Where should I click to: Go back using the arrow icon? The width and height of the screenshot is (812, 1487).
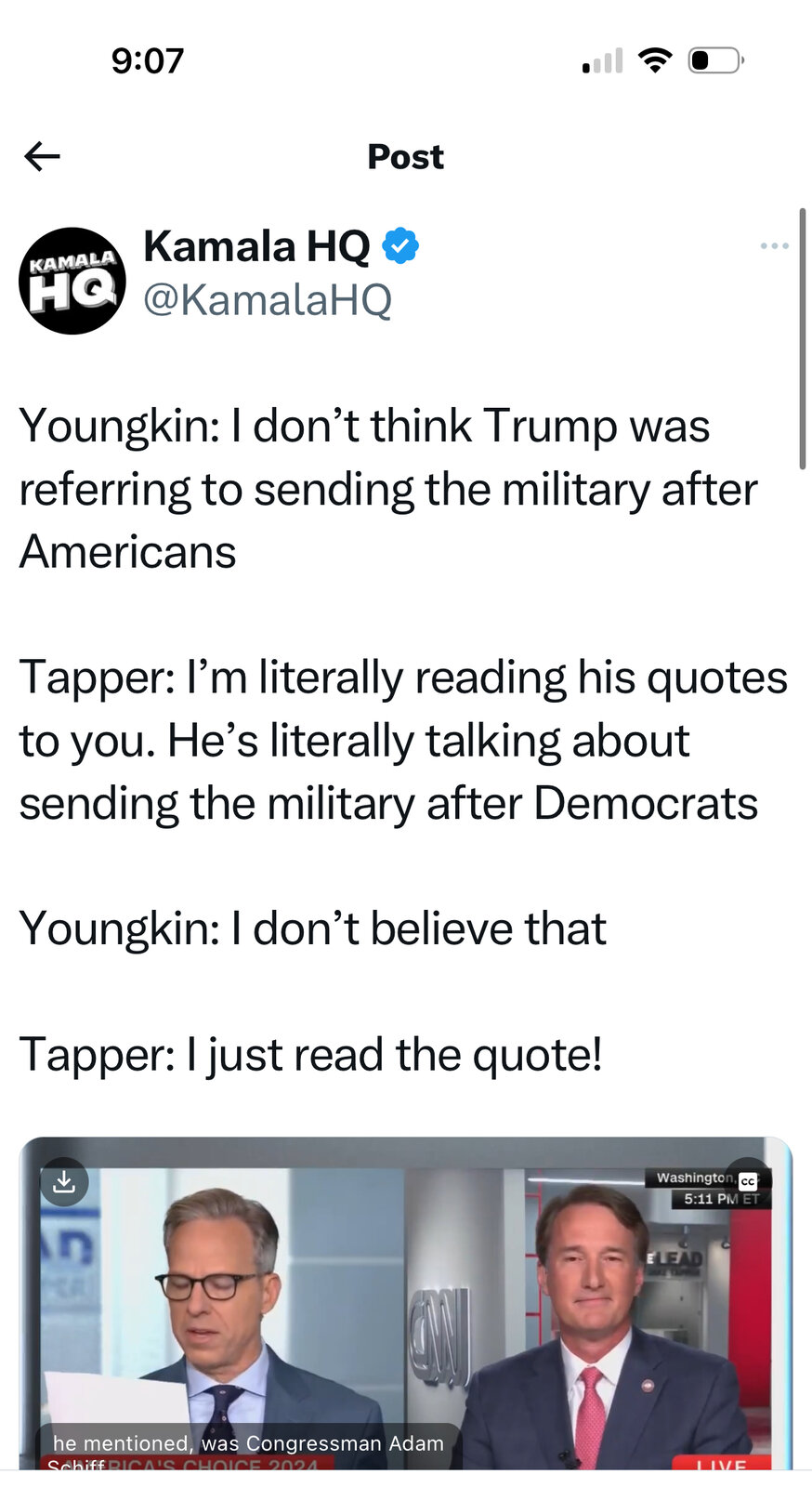click(x=42, y=156)
